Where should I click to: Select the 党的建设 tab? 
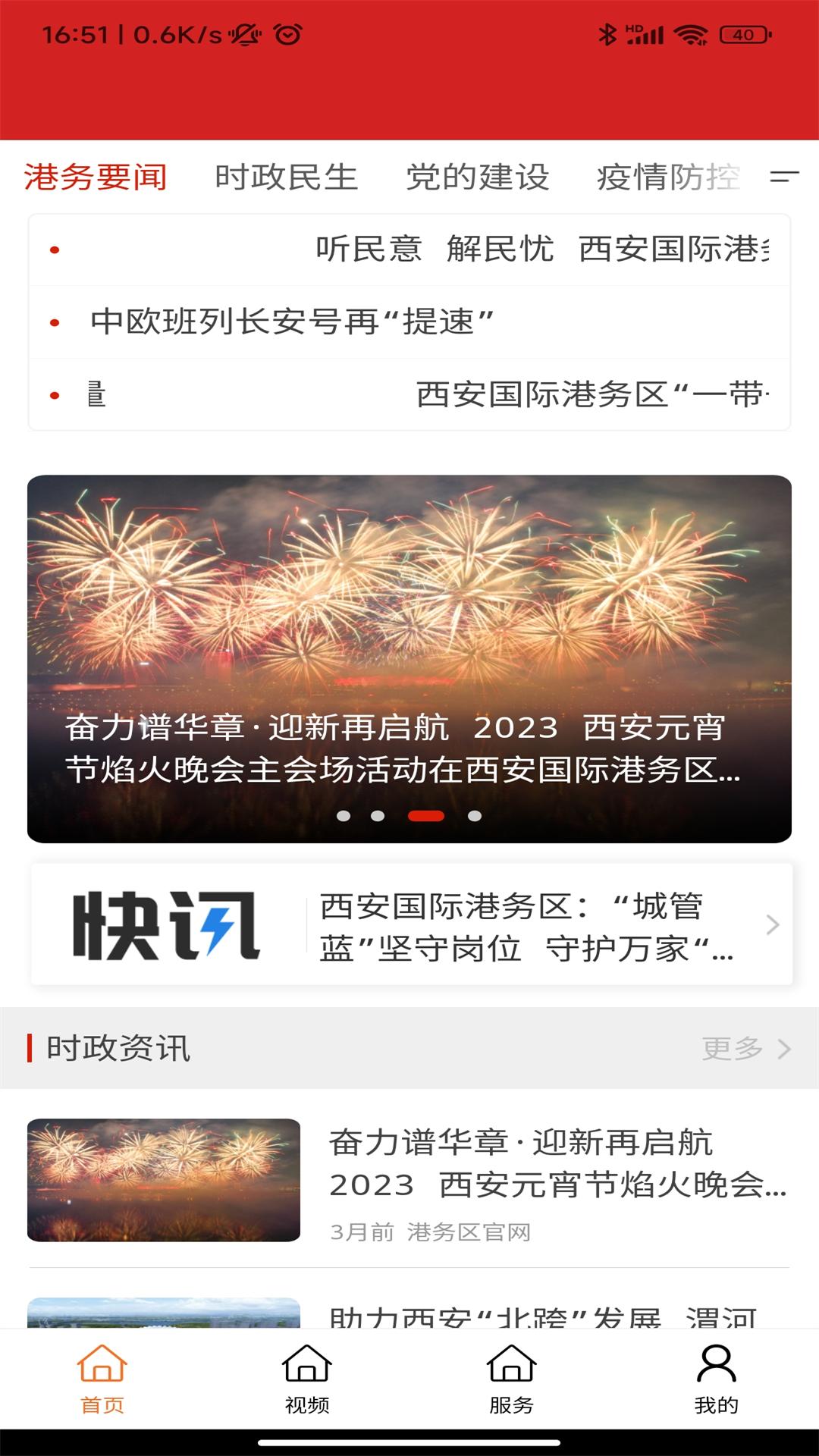(x=480, y=176)
